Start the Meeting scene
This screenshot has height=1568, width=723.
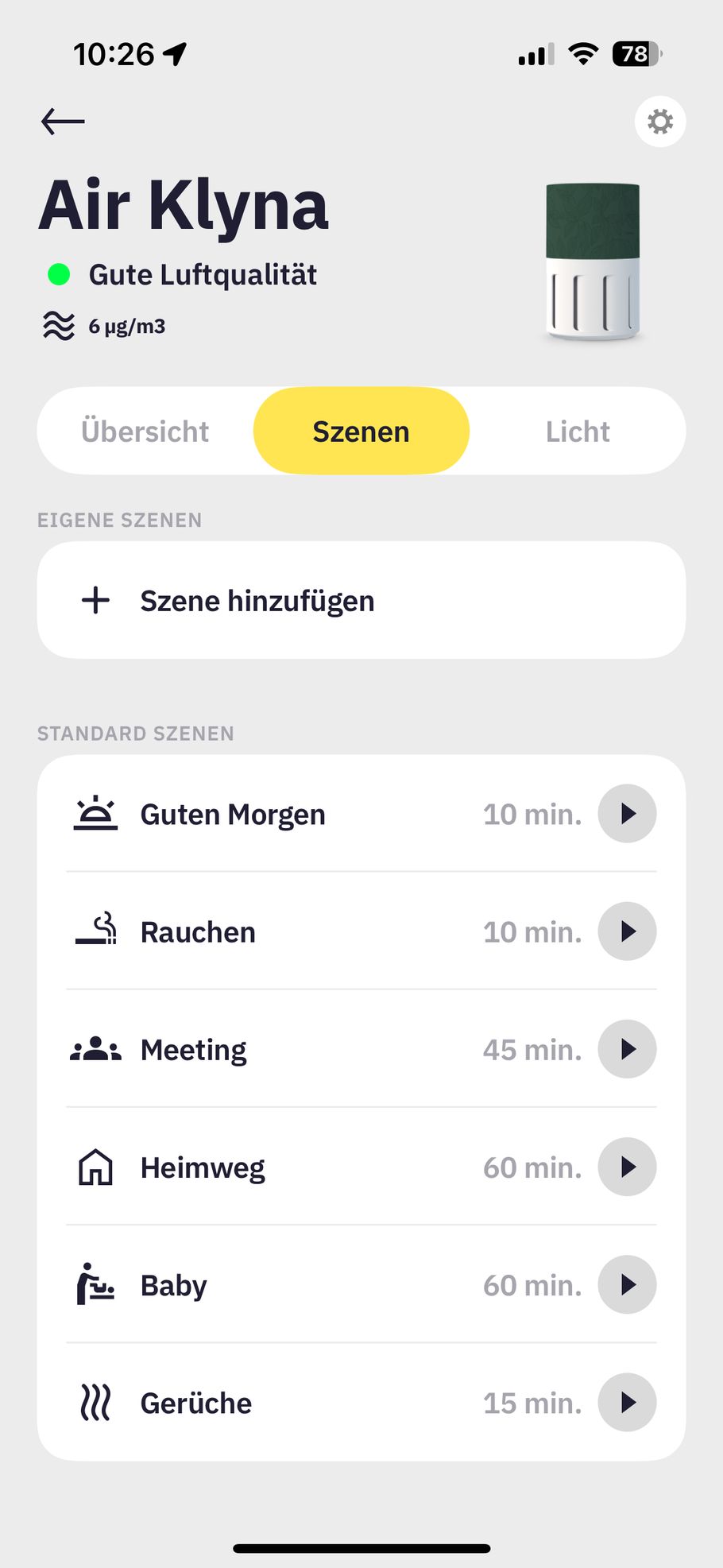pos(627,1049)
